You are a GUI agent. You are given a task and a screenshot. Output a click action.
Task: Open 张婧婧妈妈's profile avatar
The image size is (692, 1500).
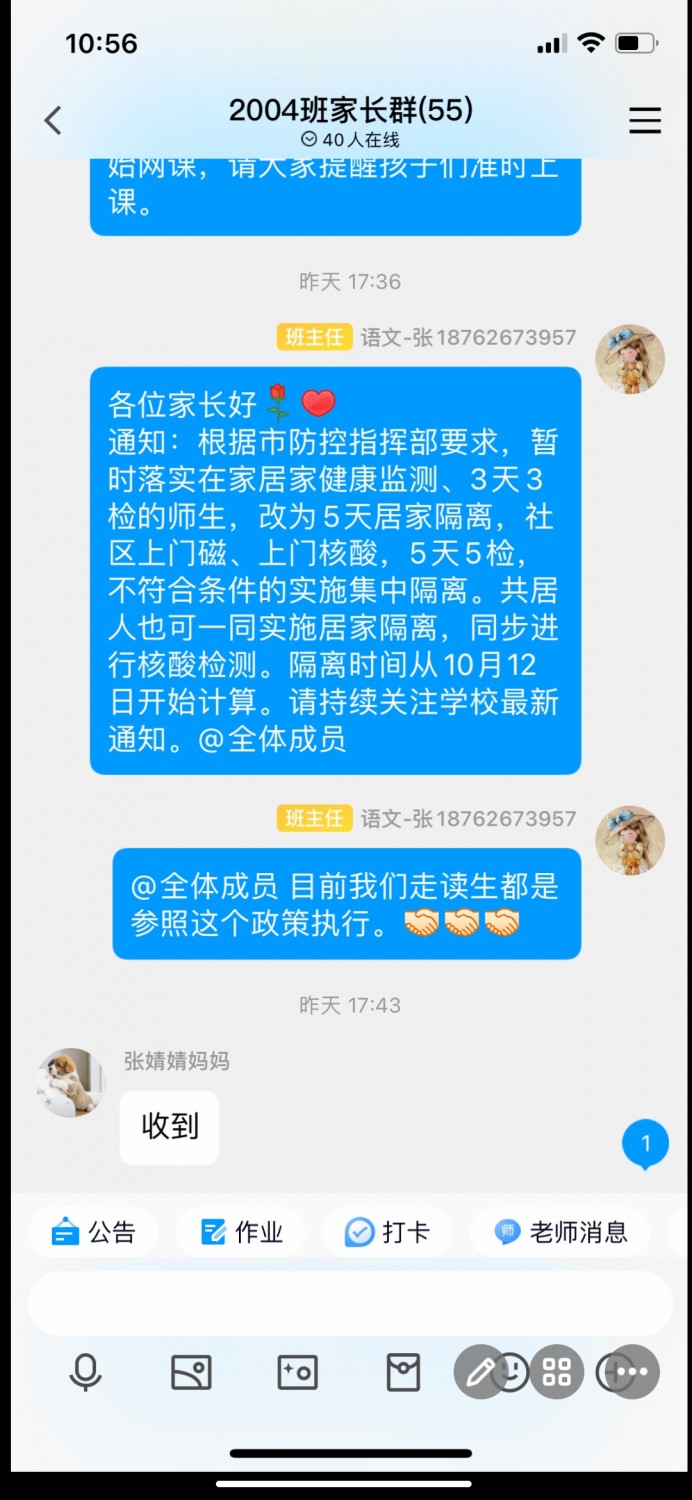coord(71,1083)
